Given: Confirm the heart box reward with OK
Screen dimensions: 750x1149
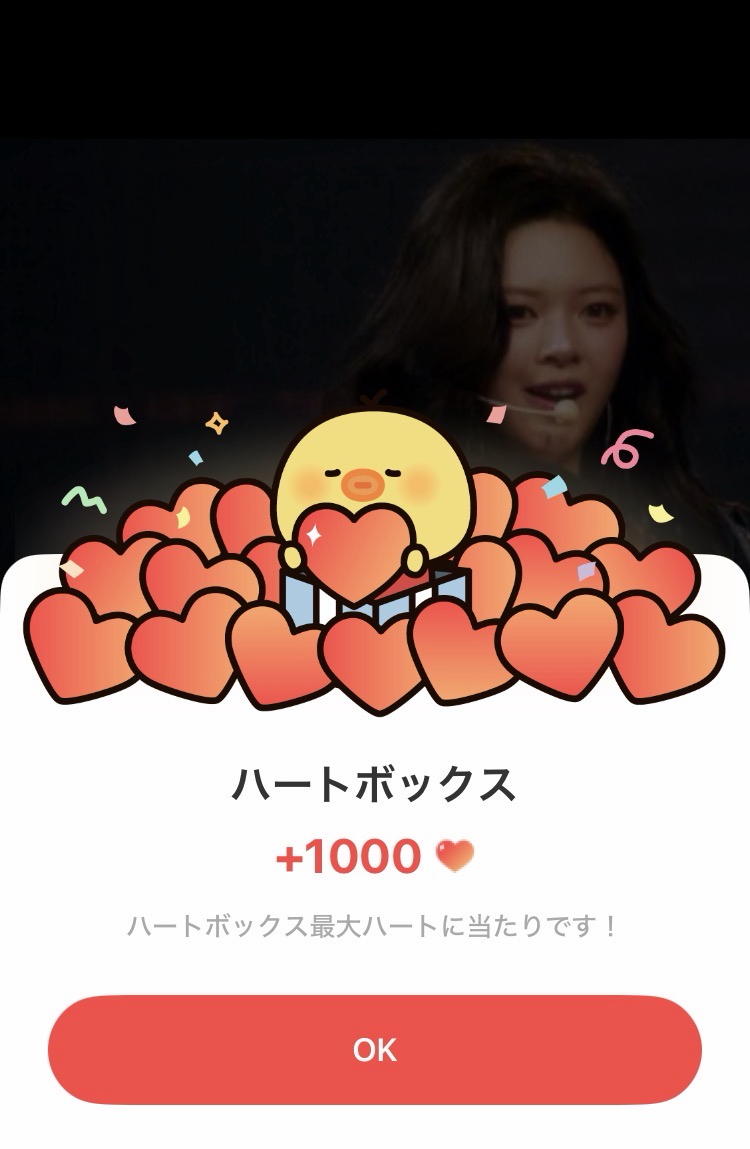Looking at the screenshot, I should (375, 1049).
